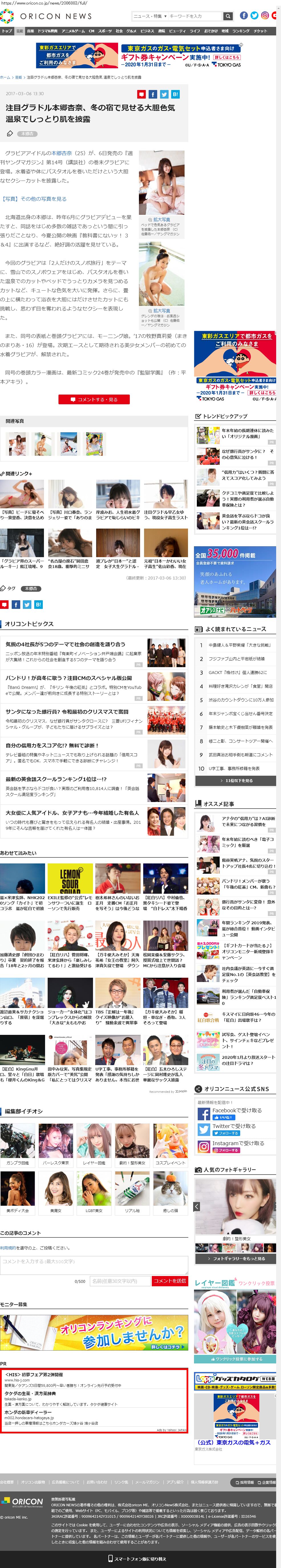Open the ガンプラ団体 thumbnail
This screenshot has width=281, height=1568.
18,1145
